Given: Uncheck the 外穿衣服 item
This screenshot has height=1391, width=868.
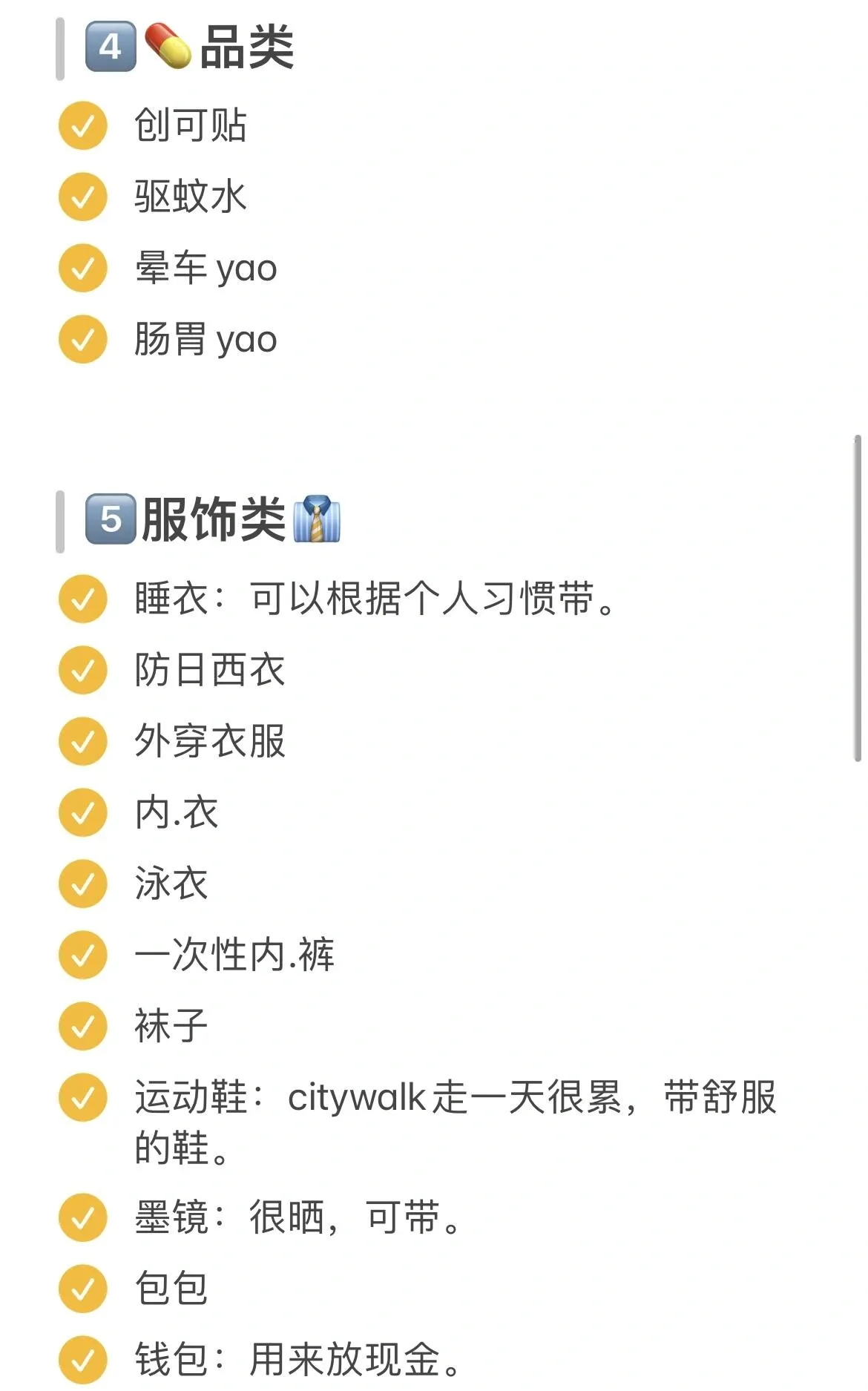Looking at the screenshot, I should pyautogui.click(x=83, y=741).
